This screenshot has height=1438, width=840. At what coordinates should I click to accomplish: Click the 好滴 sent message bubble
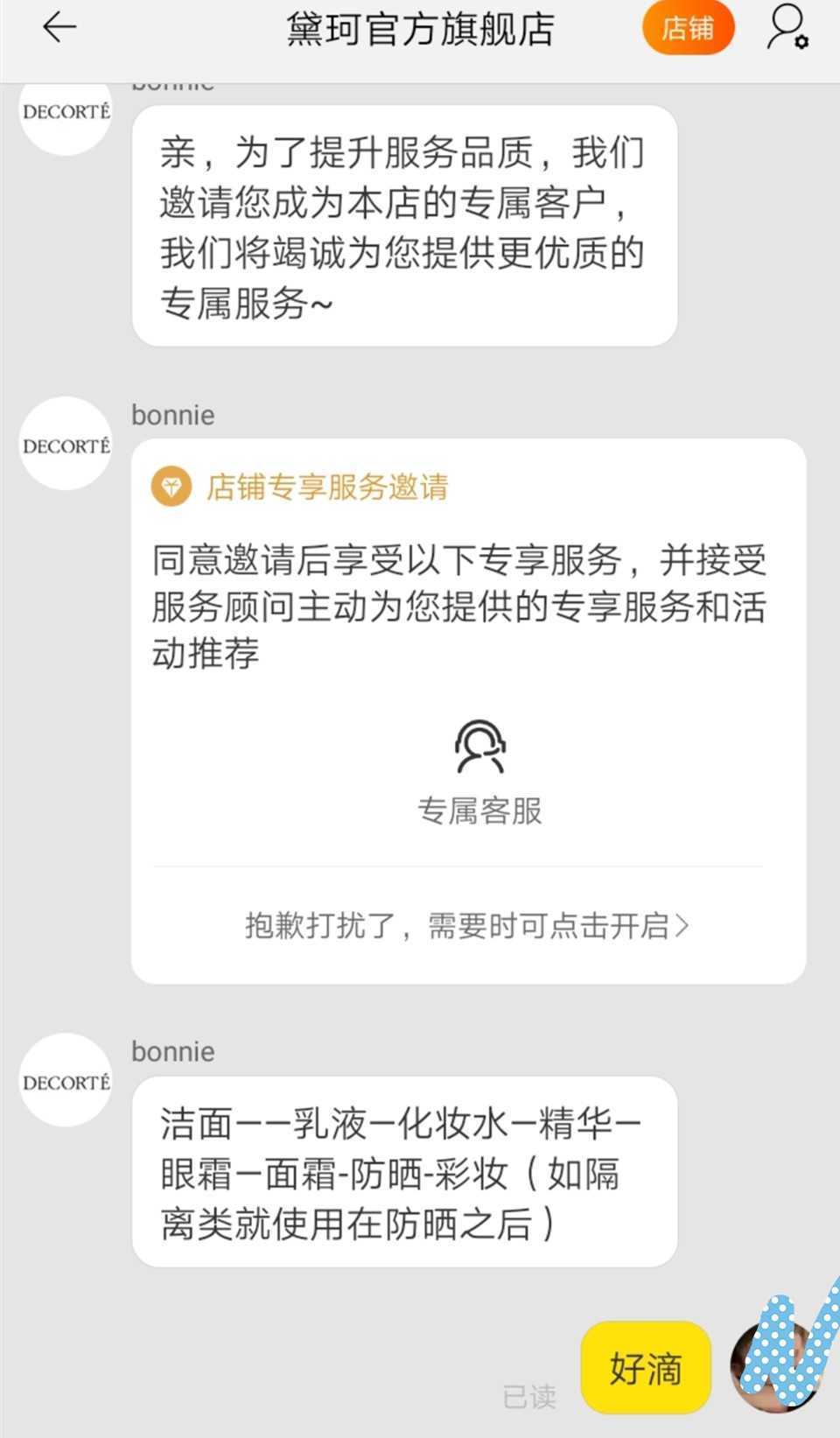click(645, 1367)
